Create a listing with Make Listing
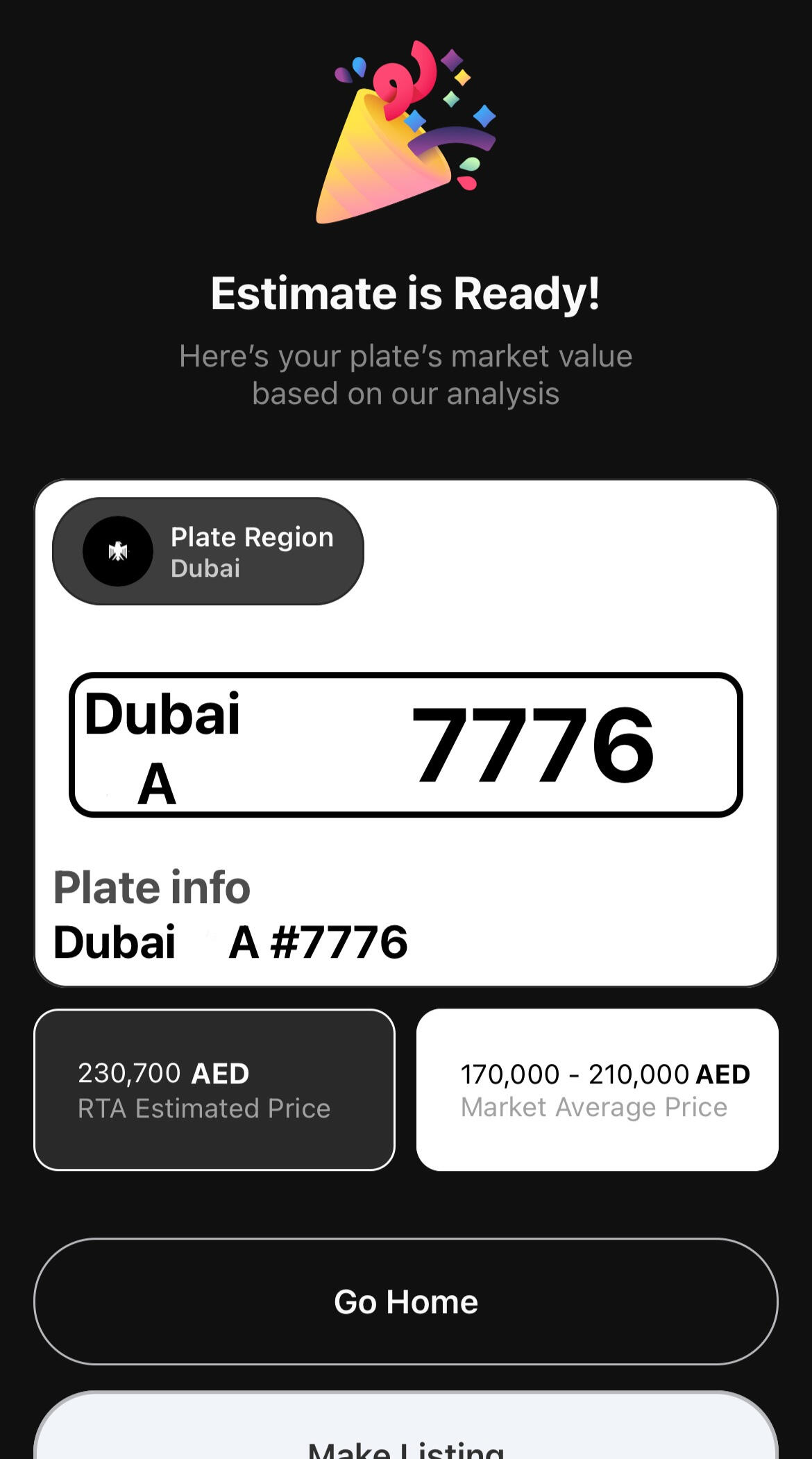 coord(405,1437)
